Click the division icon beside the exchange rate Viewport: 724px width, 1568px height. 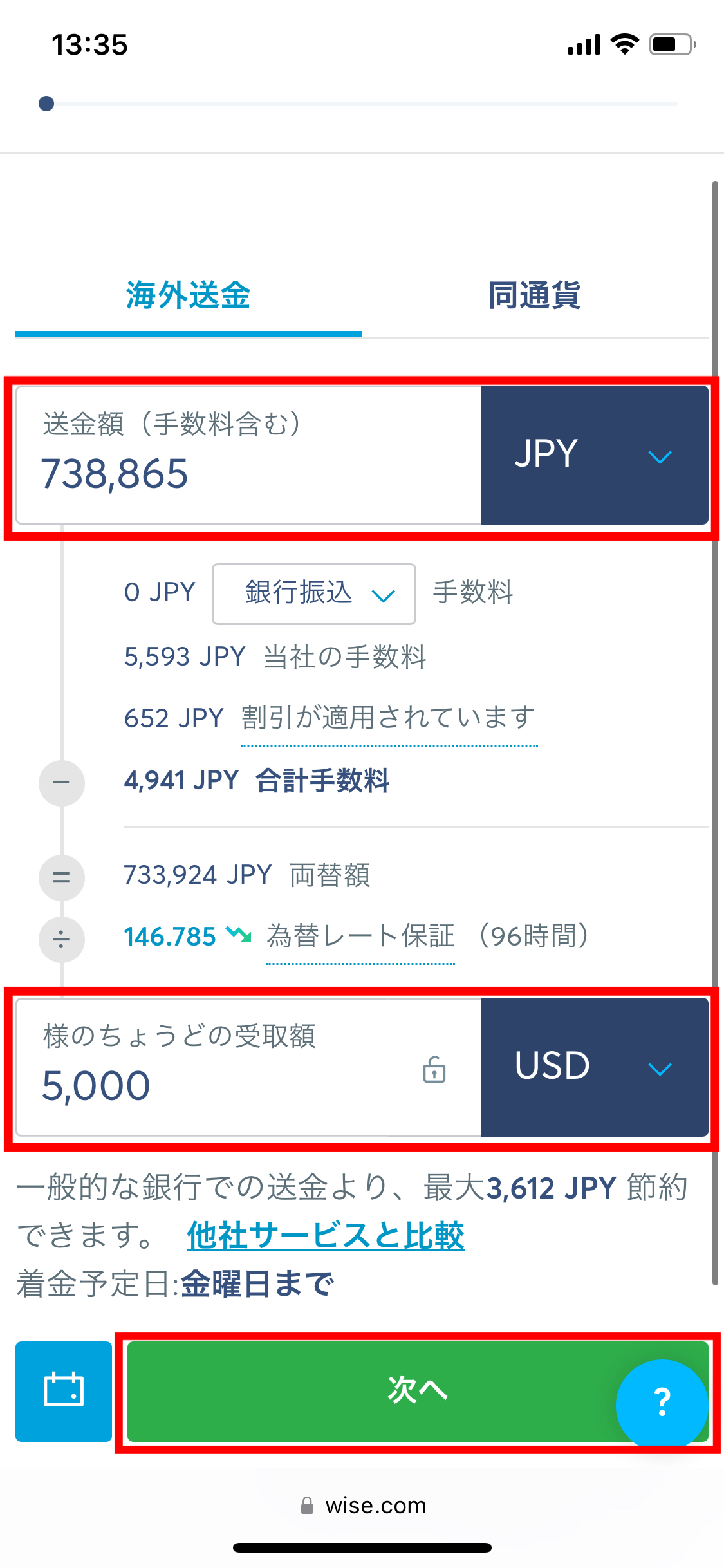[x=61, y=939]
